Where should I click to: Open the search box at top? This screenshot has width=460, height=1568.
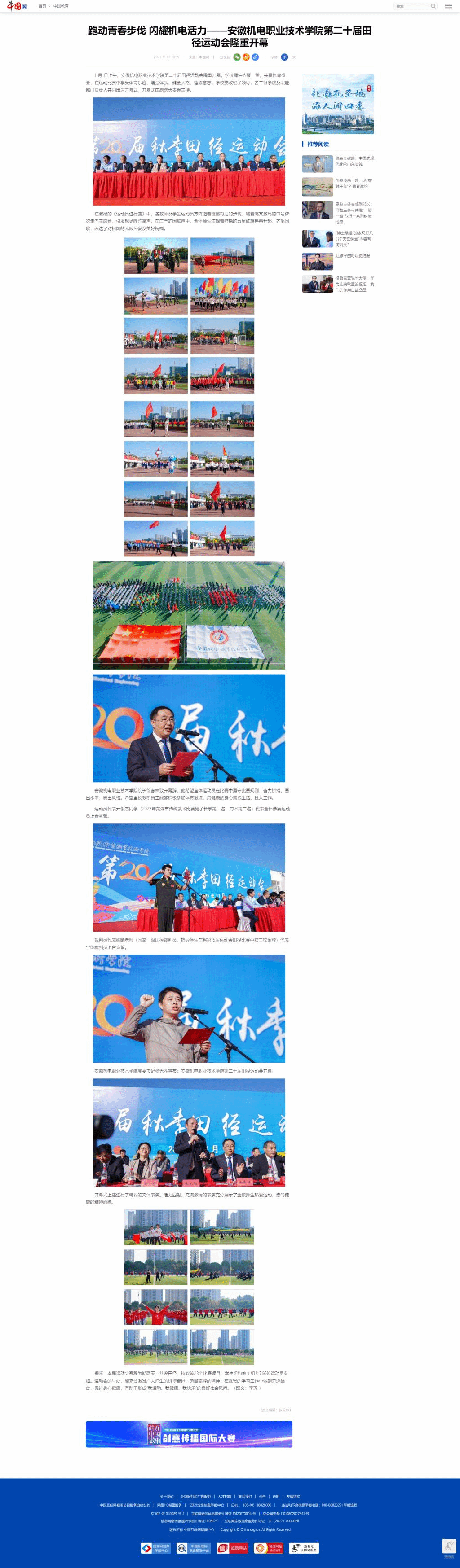tap(413, 6)
